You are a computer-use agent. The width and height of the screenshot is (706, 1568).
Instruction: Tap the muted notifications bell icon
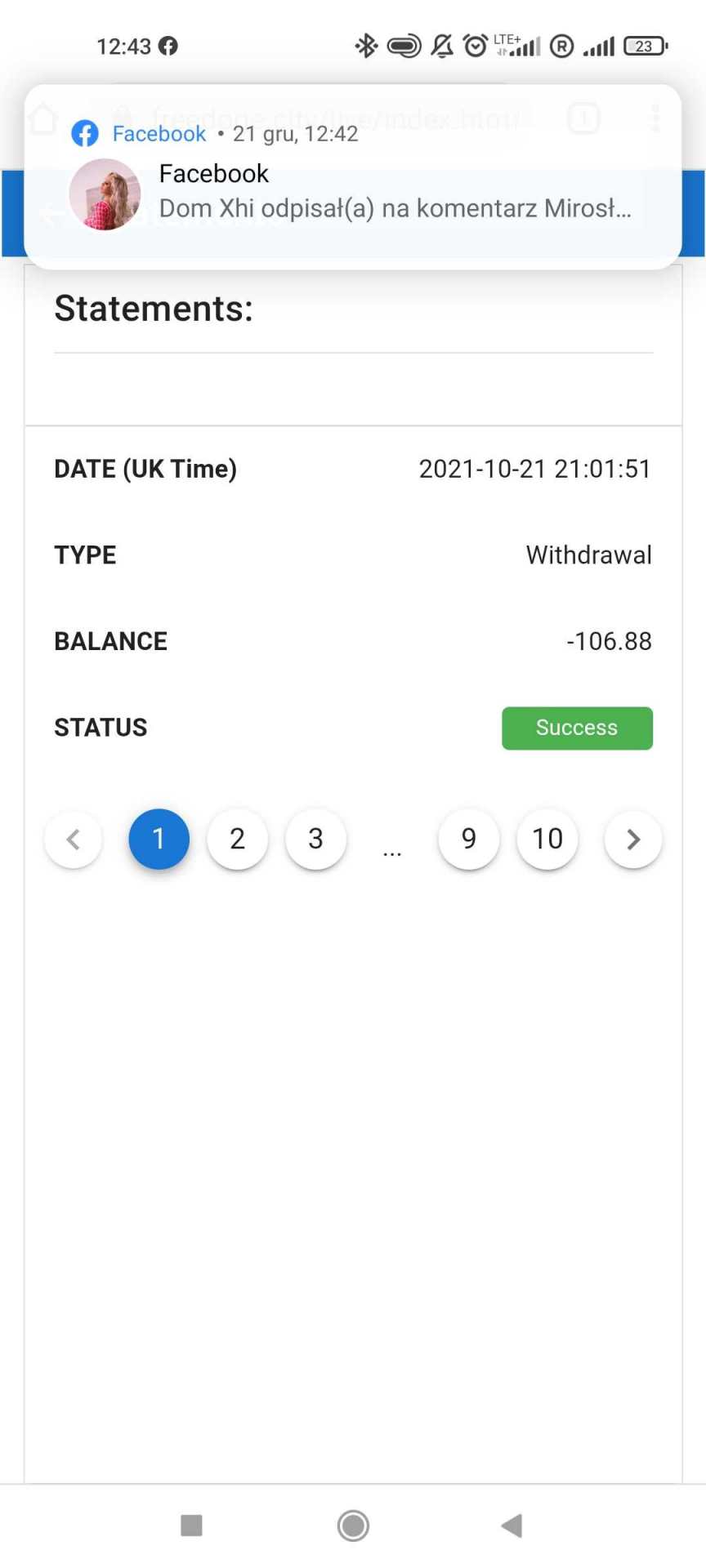(x=440, y=46)
